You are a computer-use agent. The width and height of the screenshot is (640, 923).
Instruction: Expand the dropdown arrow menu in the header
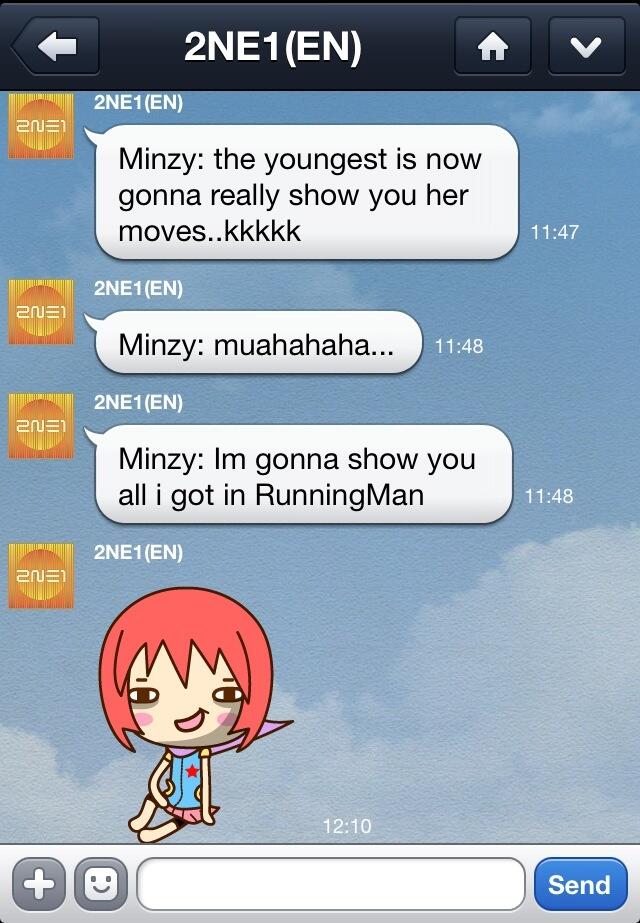[587, 48]
